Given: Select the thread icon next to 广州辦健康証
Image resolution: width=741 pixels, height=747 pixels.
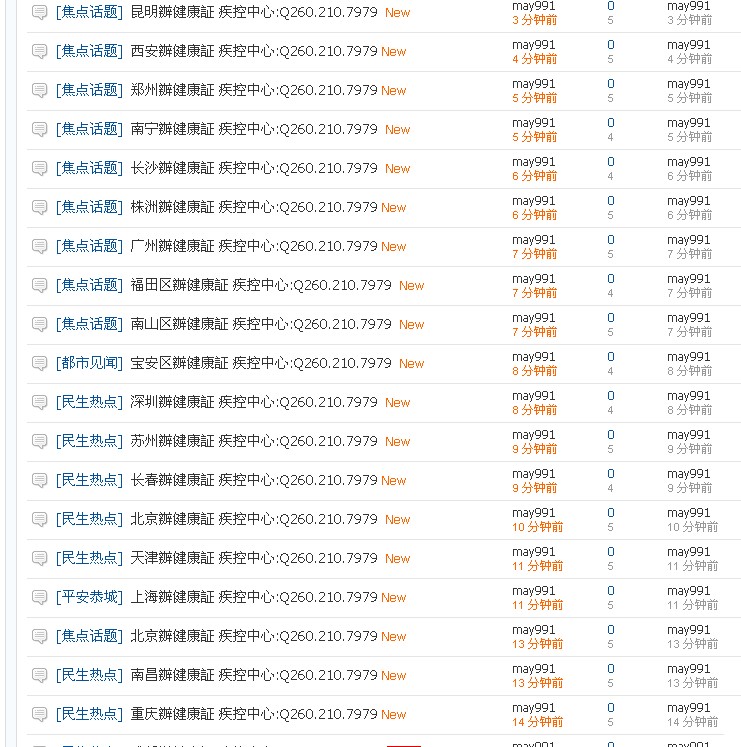Looking at the screenshot, I should (x=39, y=246).
